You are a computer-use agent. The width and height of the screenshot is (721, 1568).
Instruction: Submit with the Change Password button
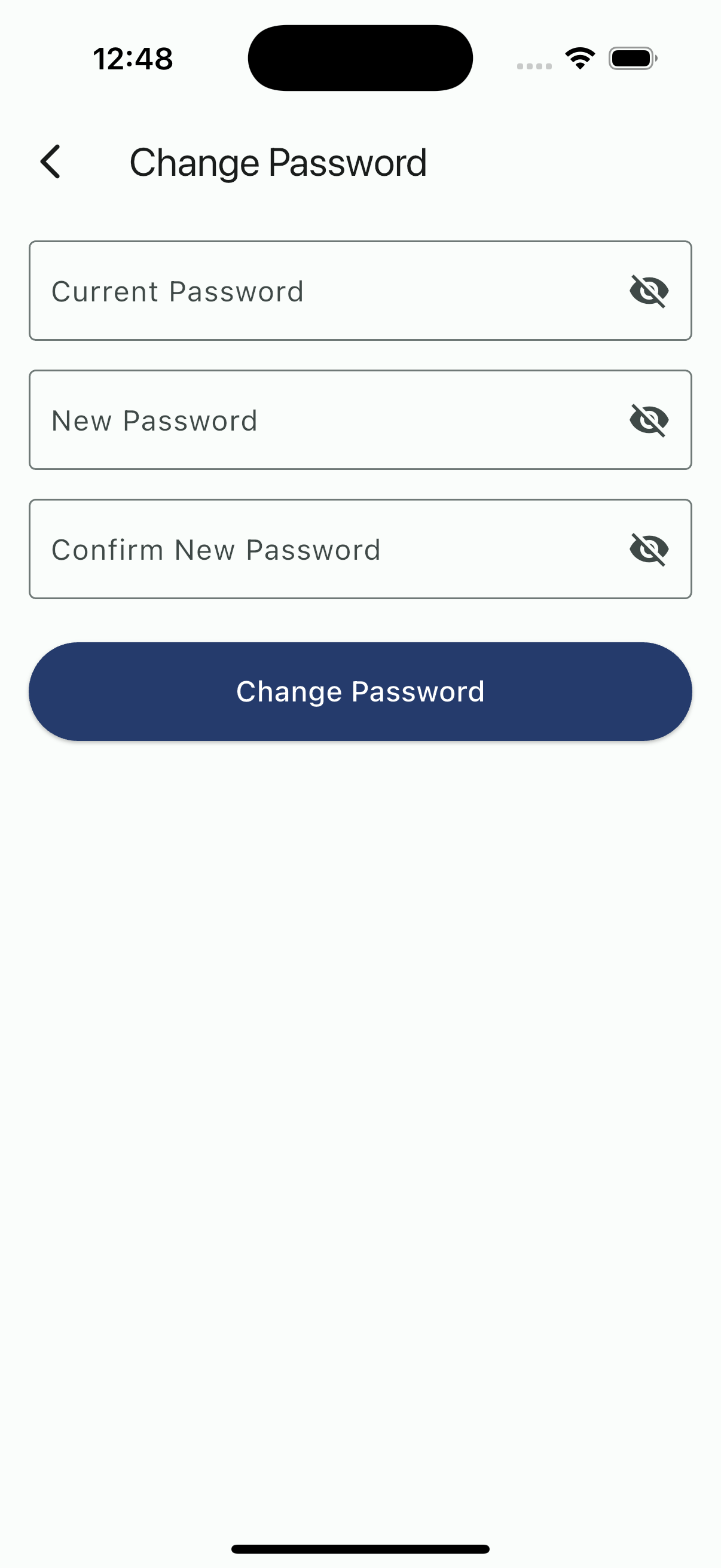[360, 691]
